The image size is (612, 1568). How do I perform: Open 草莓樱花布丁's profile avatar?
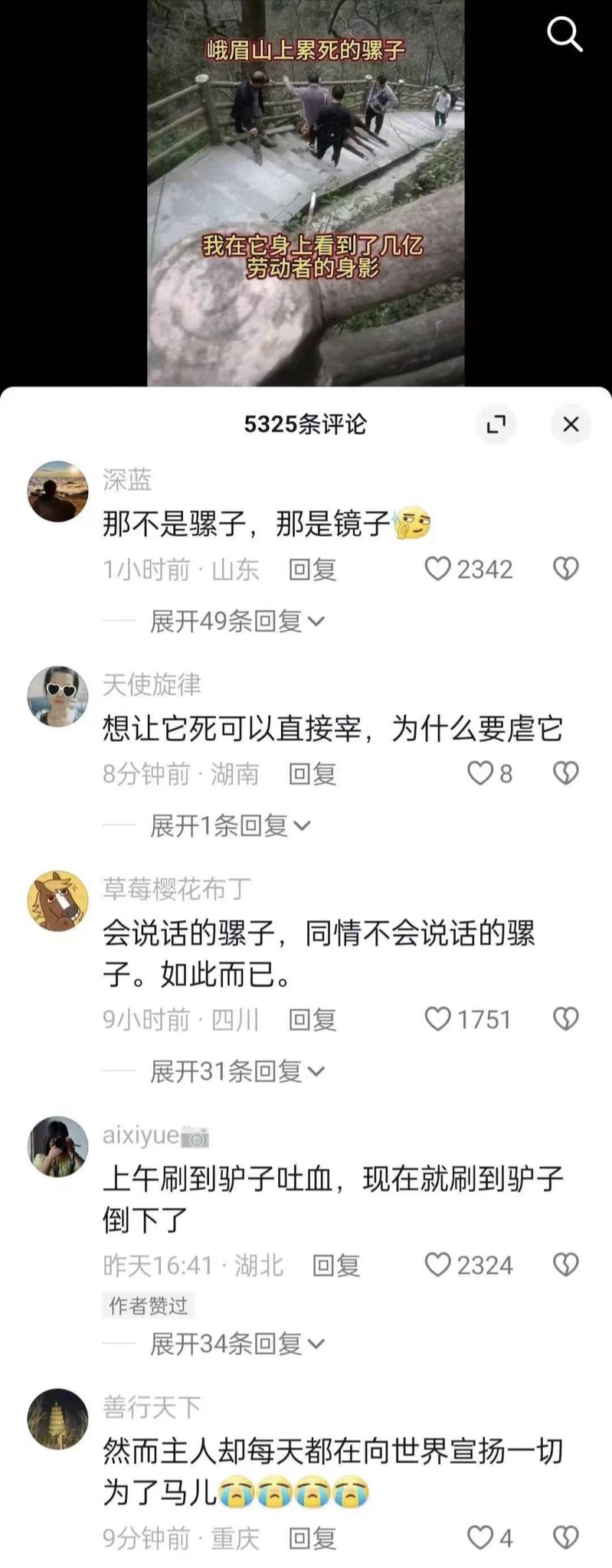coord(58,900)
